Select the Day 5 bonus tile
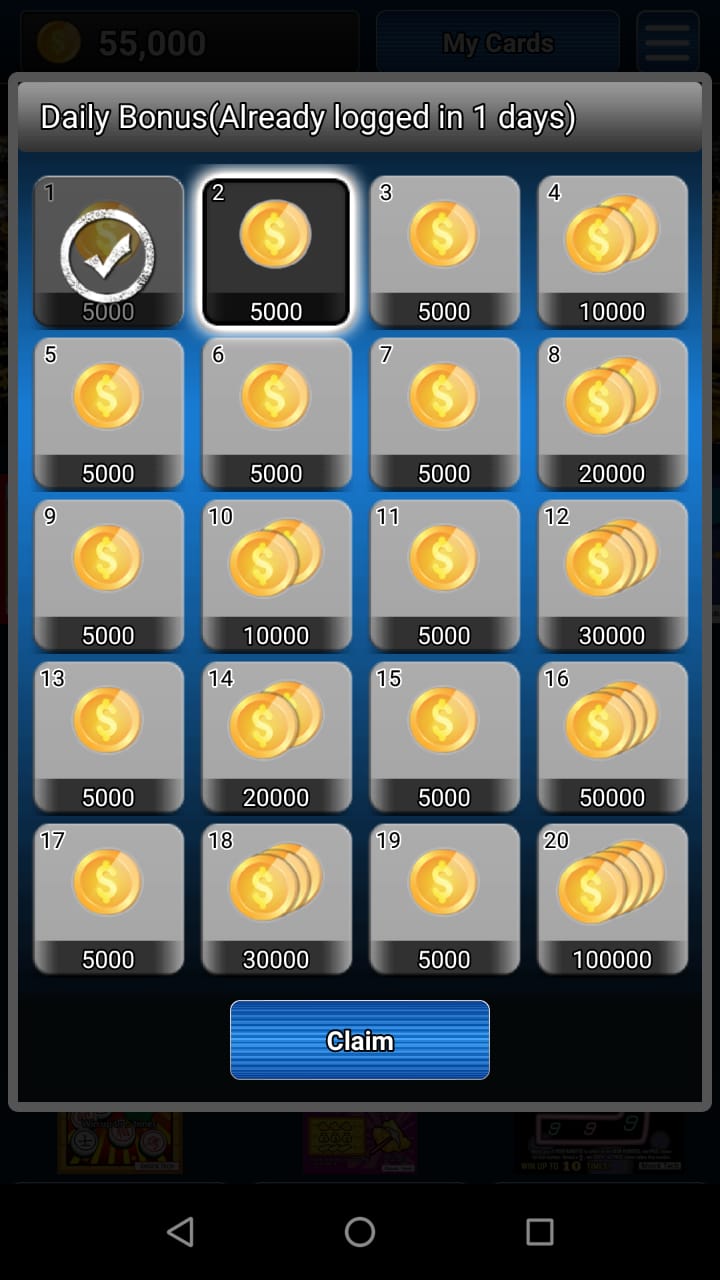720x1280 pixels. (108, 412)
